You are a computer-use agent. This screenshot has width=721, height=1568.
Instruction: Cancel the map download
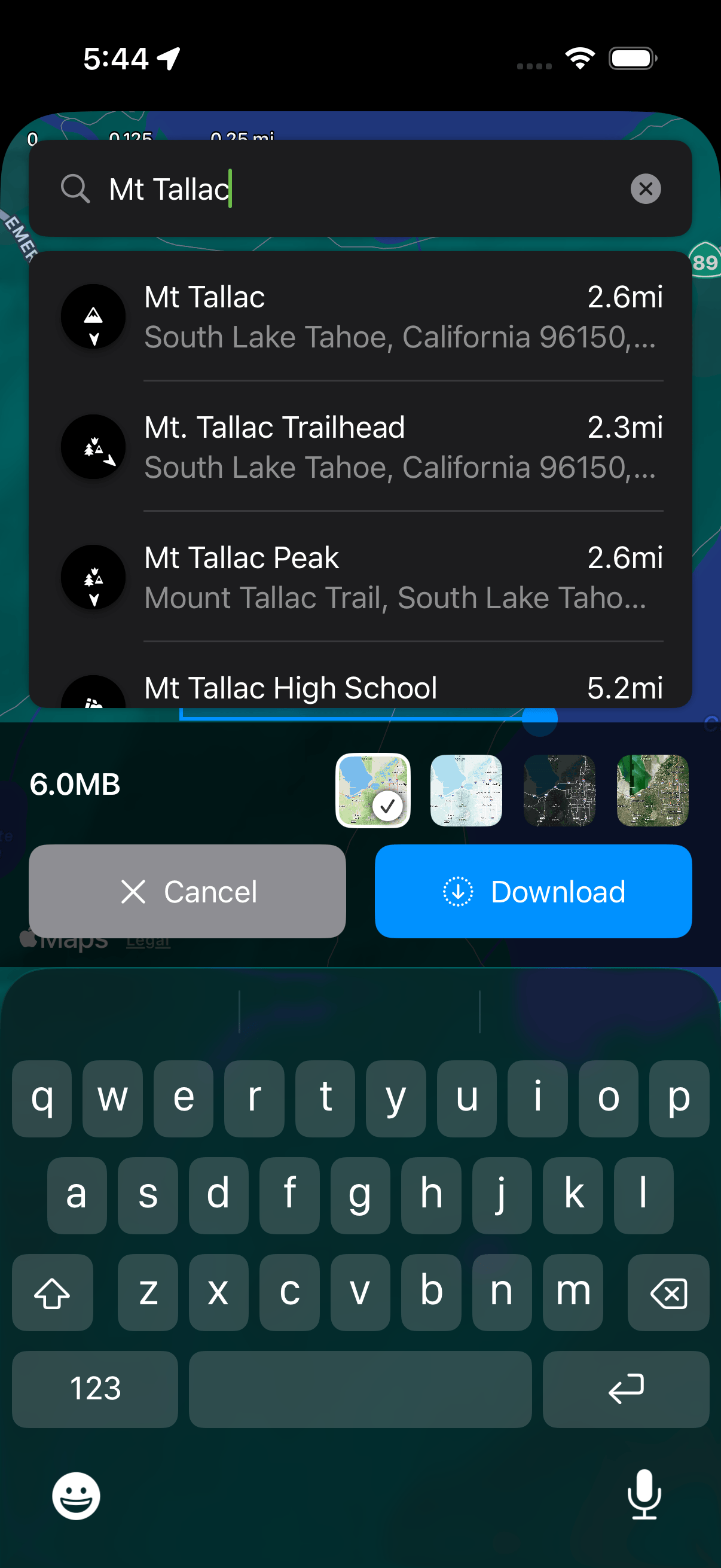(187, 891)
